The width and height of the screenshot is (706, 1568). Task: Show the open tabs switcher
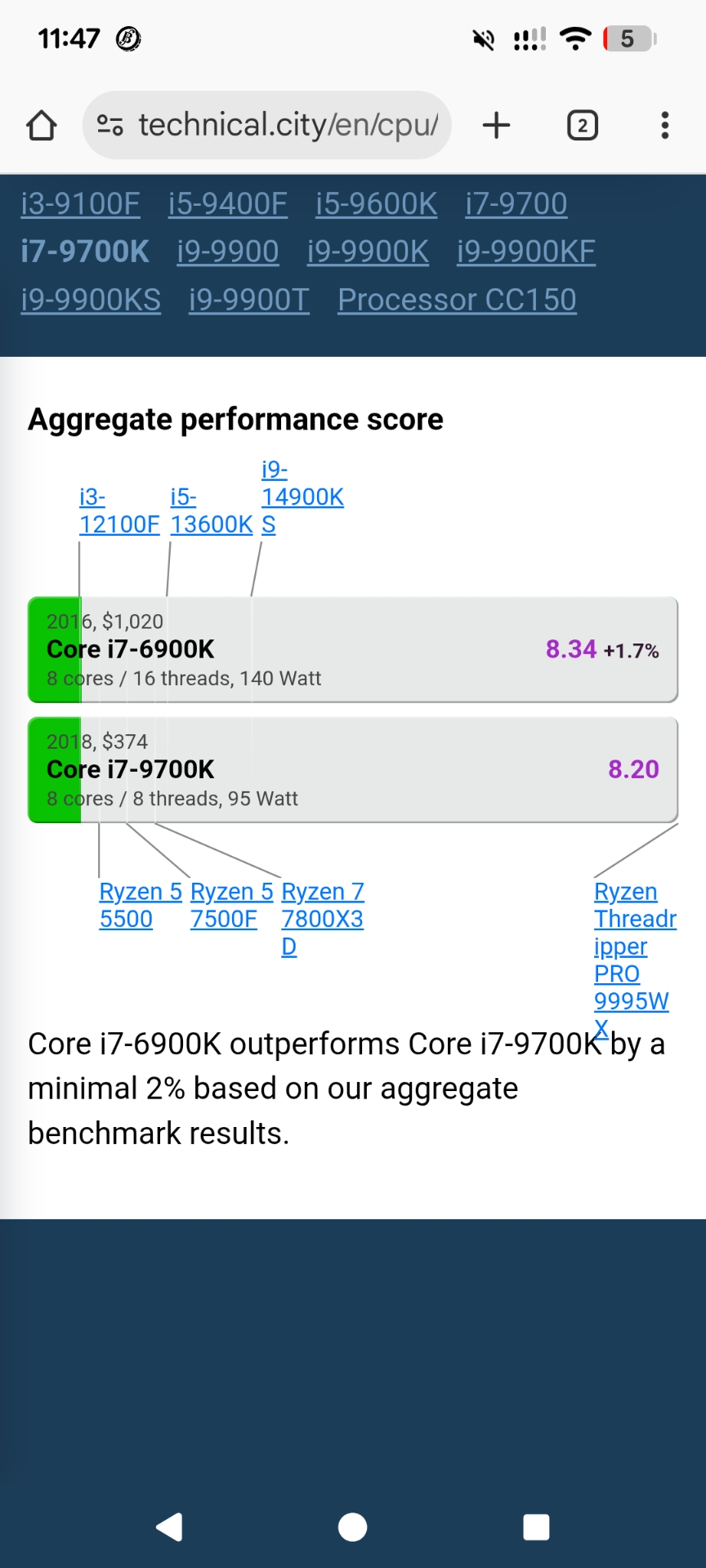pyautogui.click(x=582, y=126)
